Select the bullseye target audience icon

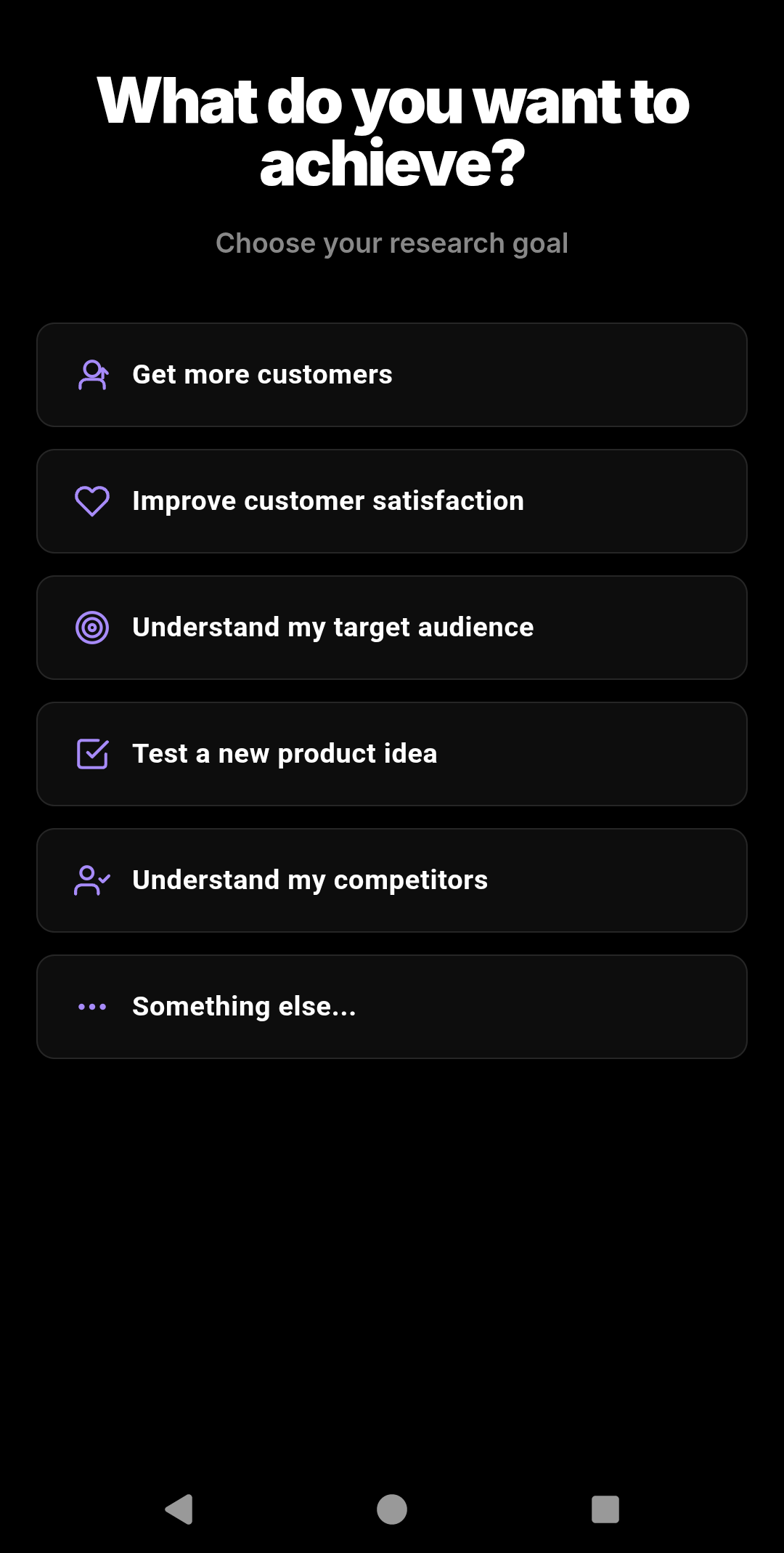pyautogui.click(x=91, y=626)
